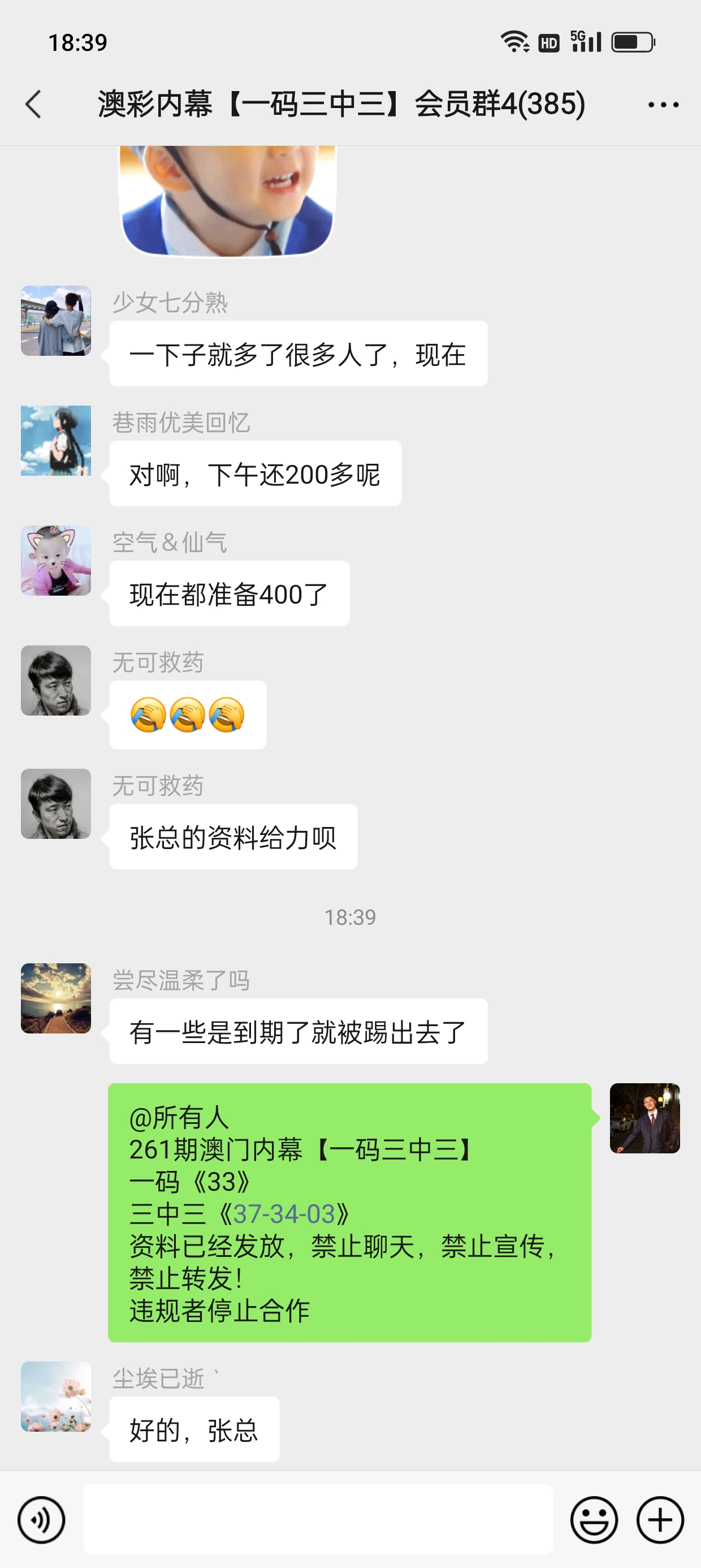701x1568 pixels.
Task: Open the plus attachments panel
Action: [660, 1520]
